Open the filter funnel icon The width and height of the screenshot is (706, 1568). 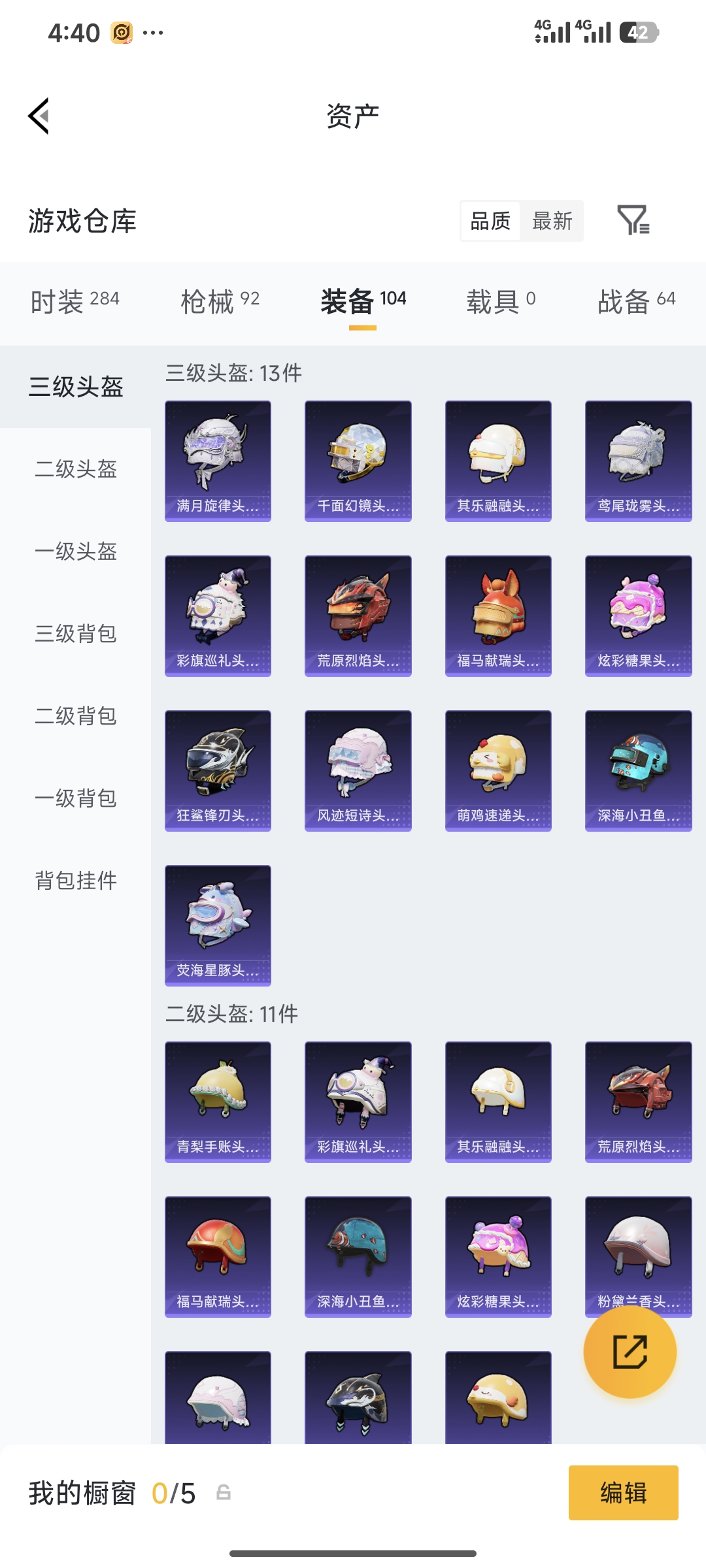633,220
